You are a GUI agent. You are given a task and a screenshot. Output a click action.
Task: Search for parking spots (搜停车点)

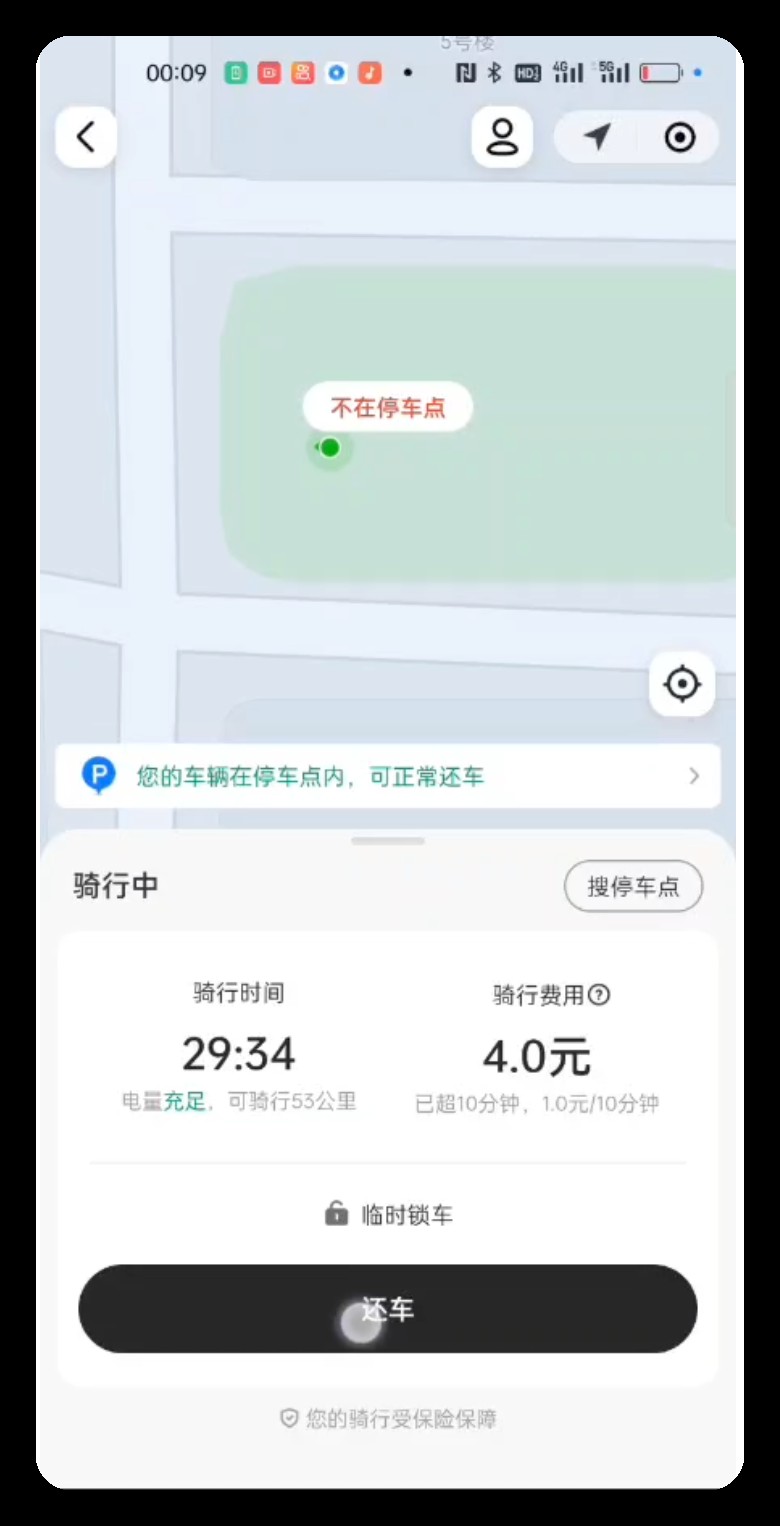coord(633,886)
